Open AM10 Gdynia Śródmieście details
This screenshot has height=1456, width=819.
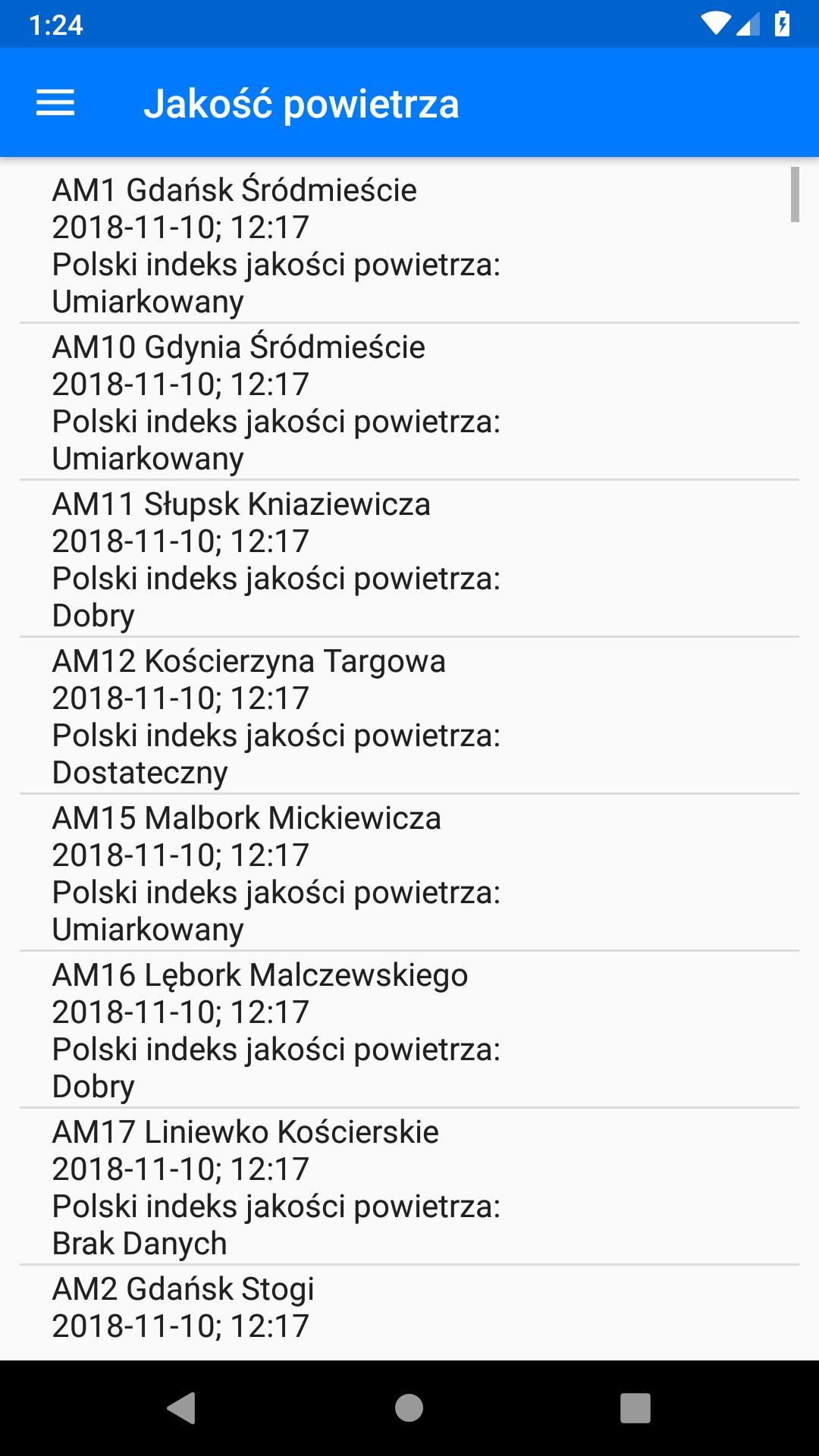pyautogui.click(x=409, y=402)
